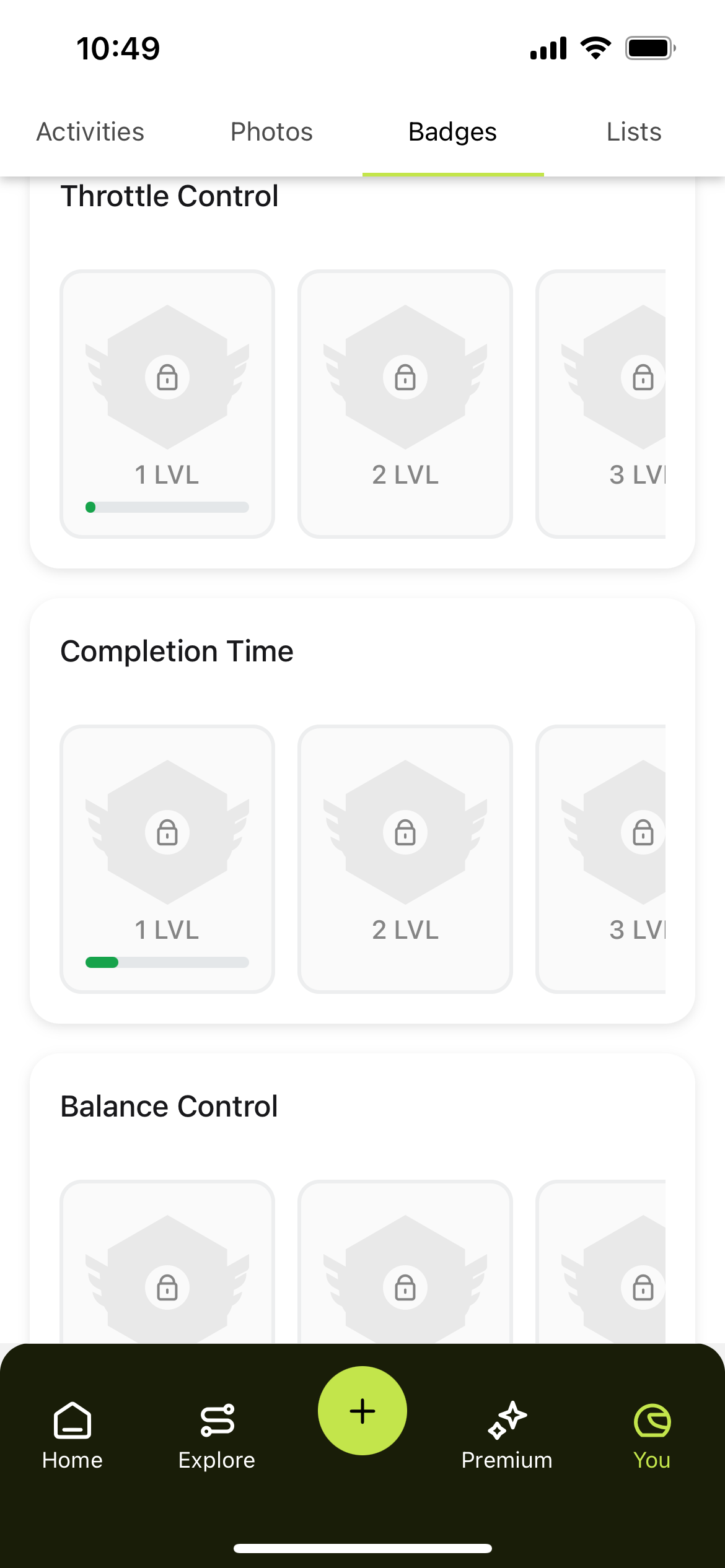Open Throttle Control 2 LVL badge
This screenshot has height=1568, width=725.
[405, 404]
